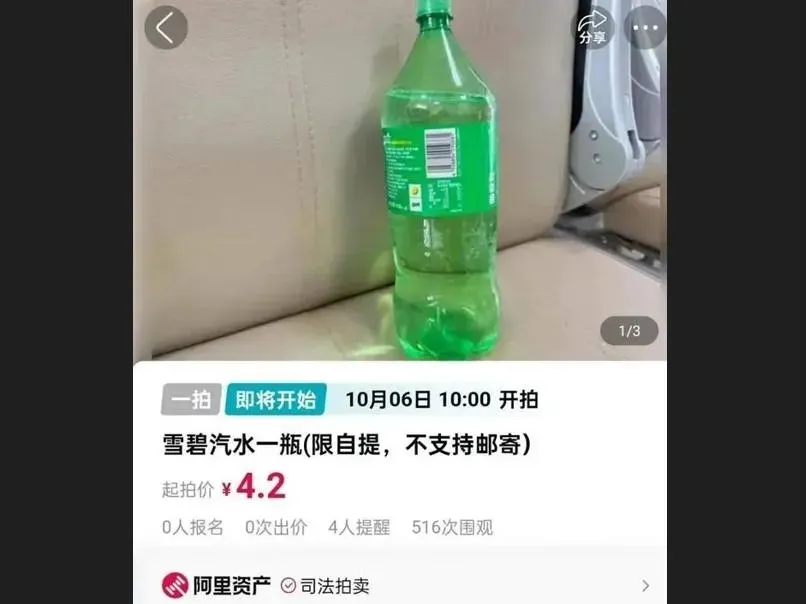Open the 阿里资产 司法拍卖 row
The width and height of the screenshot is (806, 604).
[x=400, y=585]
